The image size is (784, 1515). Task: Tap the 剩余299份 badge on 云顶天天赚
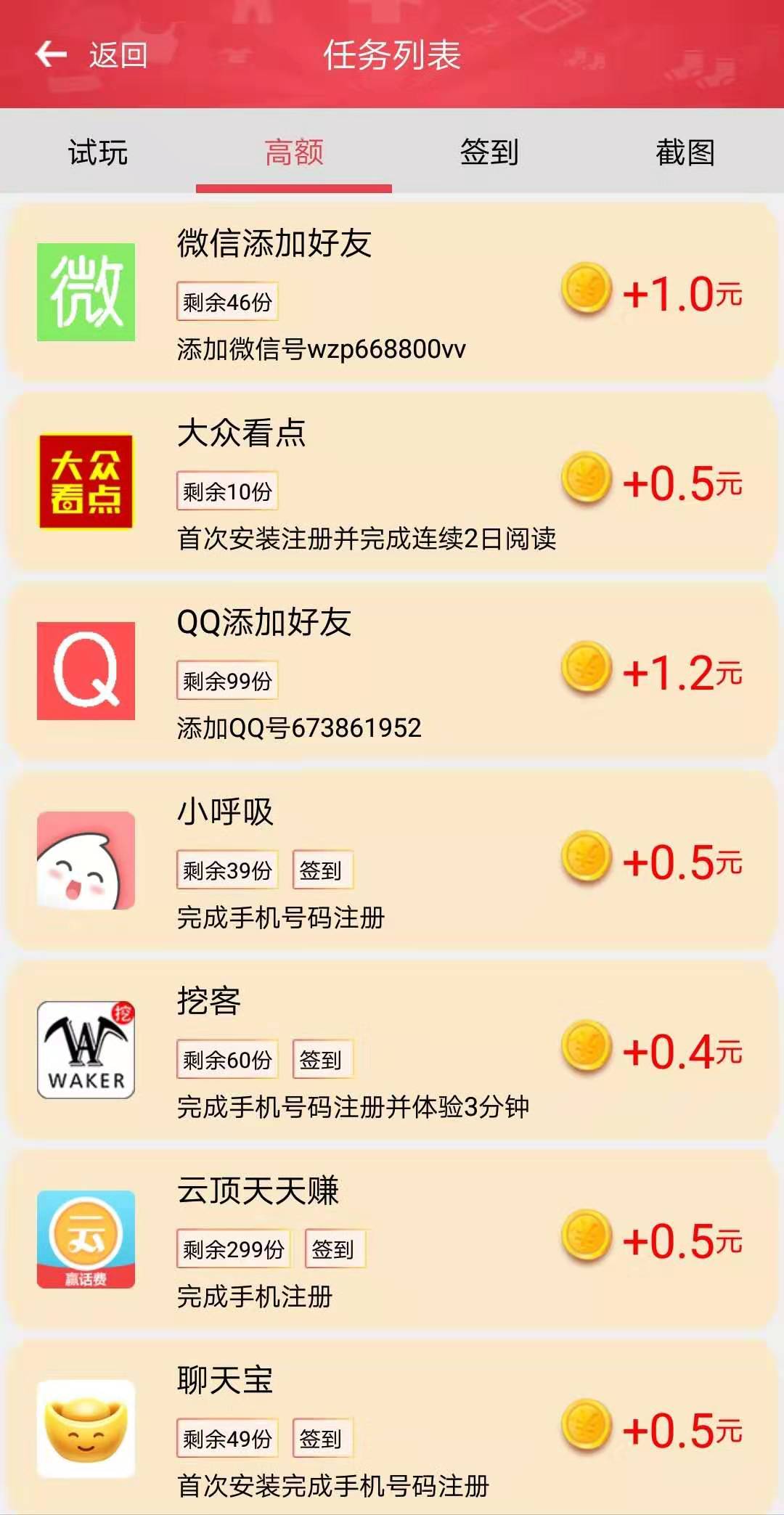click(x=234, y=1250)
